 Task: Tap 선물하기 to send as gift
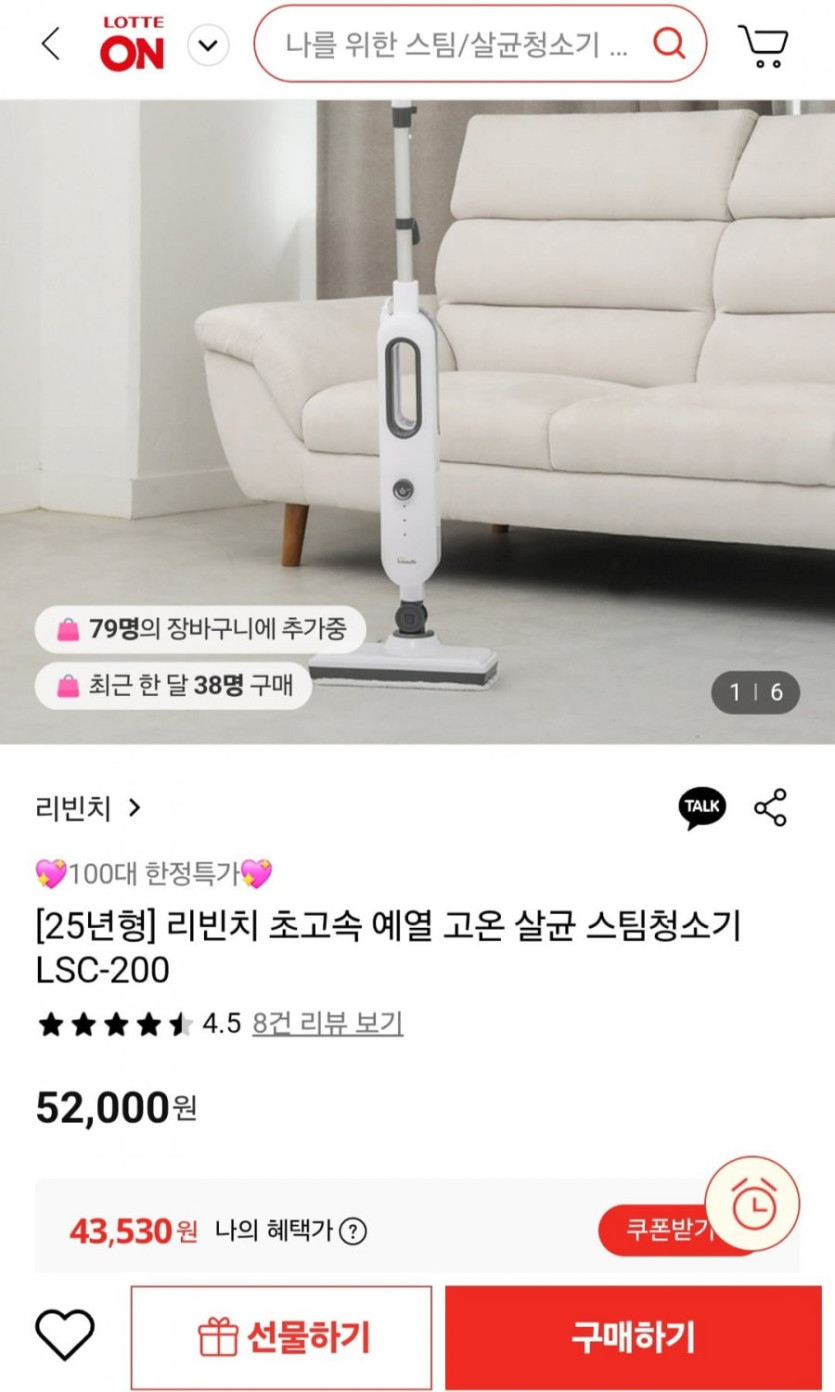click(x=282, y=1337)
